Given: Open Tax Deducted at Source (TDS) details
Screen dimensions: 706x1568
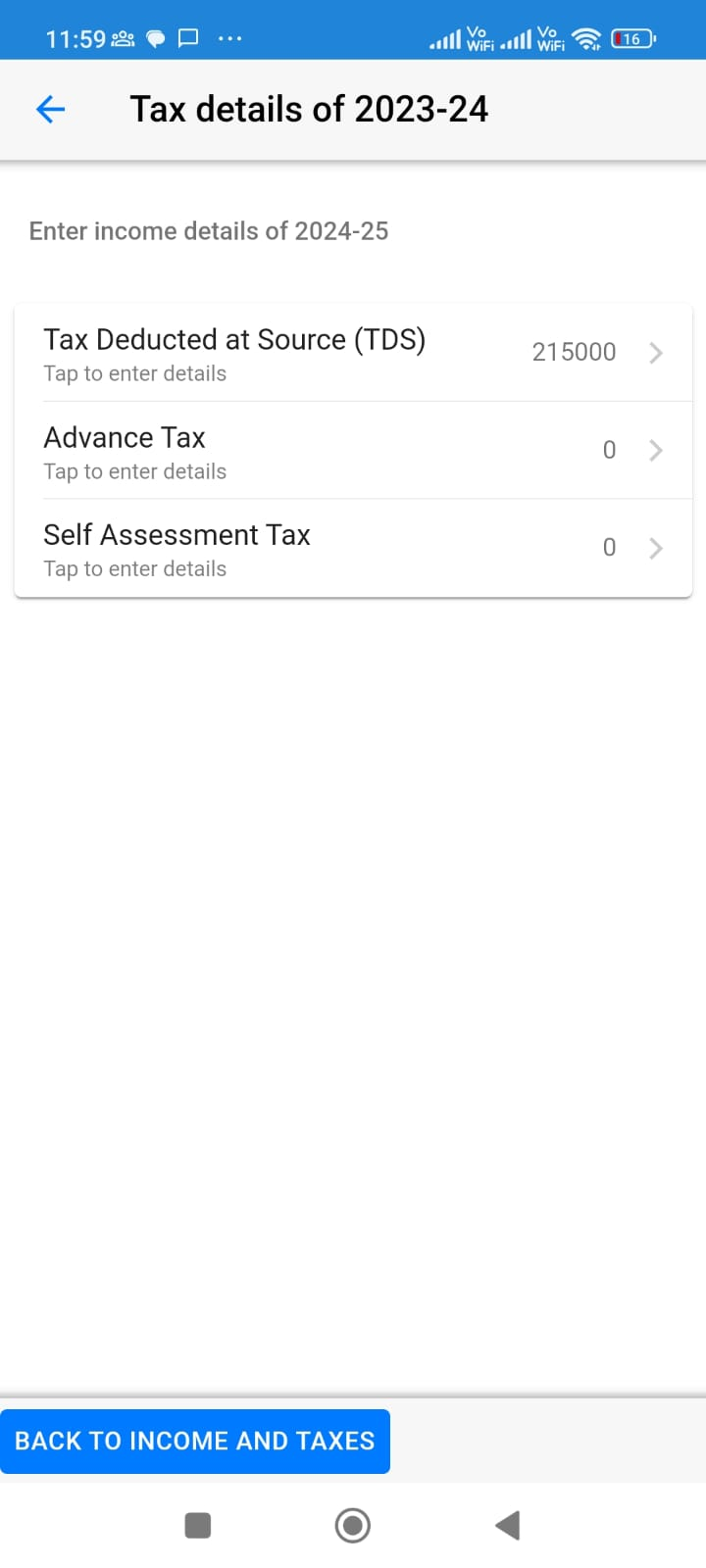Looking at the screenshot, I should [x=353, y=353].
